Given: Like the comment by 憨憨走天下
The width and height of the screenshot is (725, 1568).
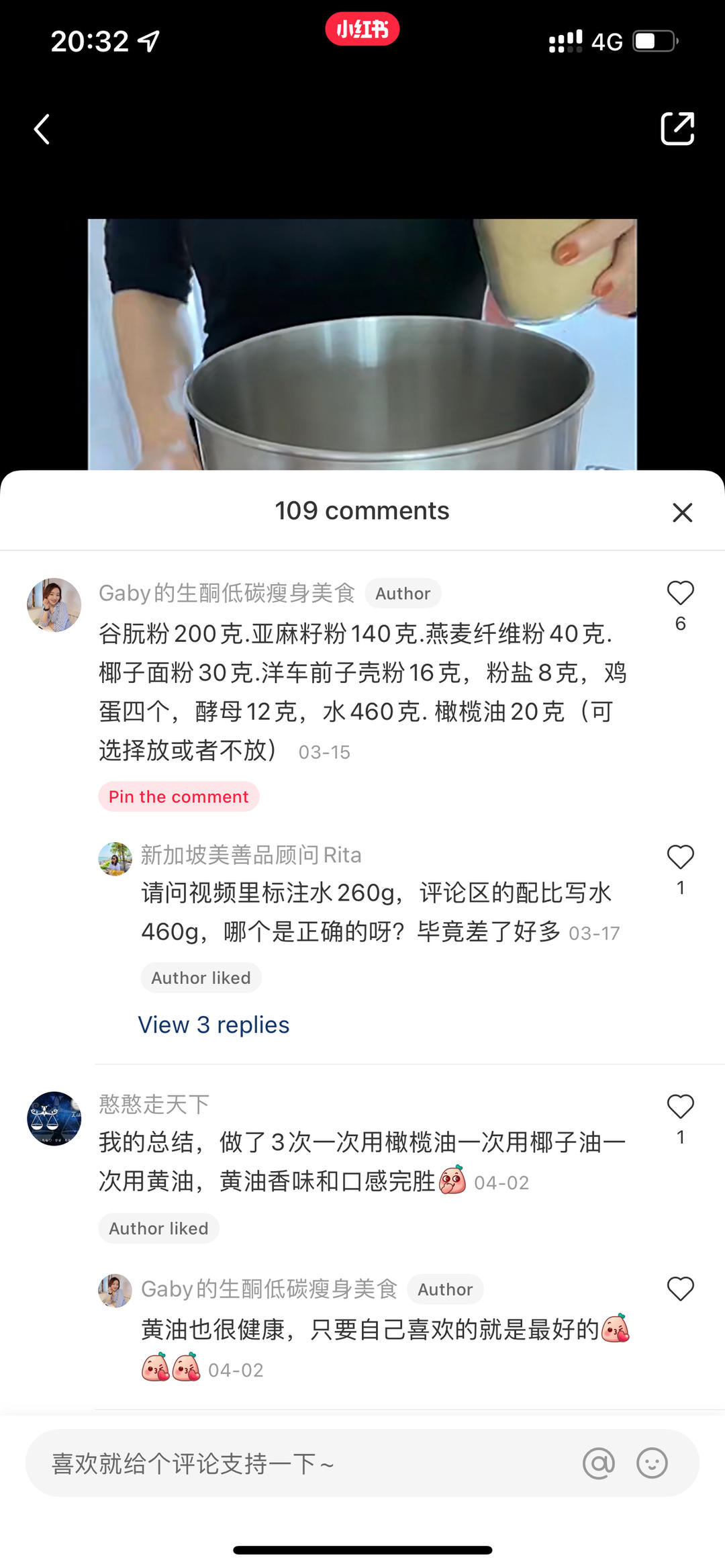Looking at the screenshot, I should [x=680, y=1107].
